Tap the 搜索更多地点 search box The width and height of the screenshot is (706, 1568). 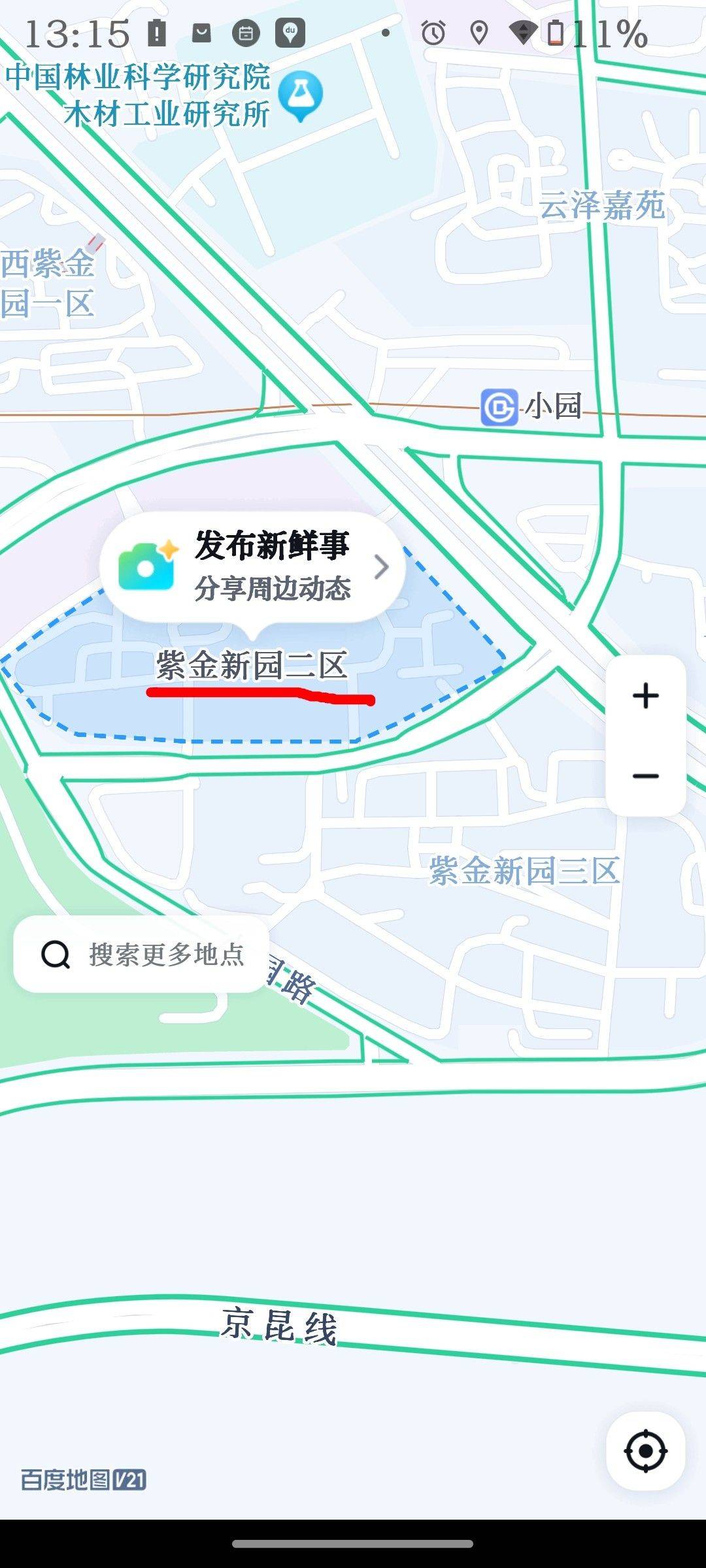tap(141, 955)
